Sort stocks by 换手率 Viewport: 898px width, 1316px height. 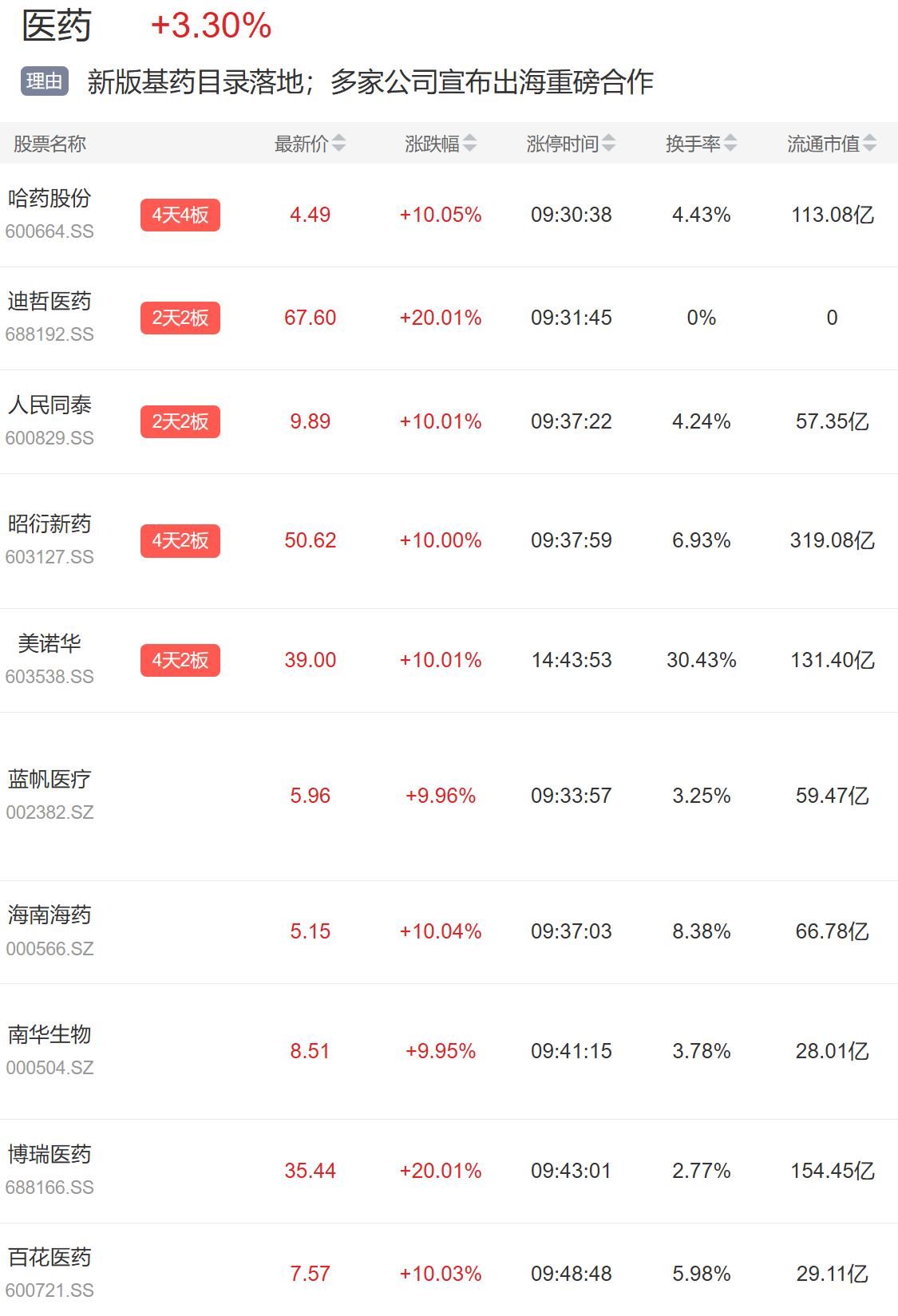[701, 144]
